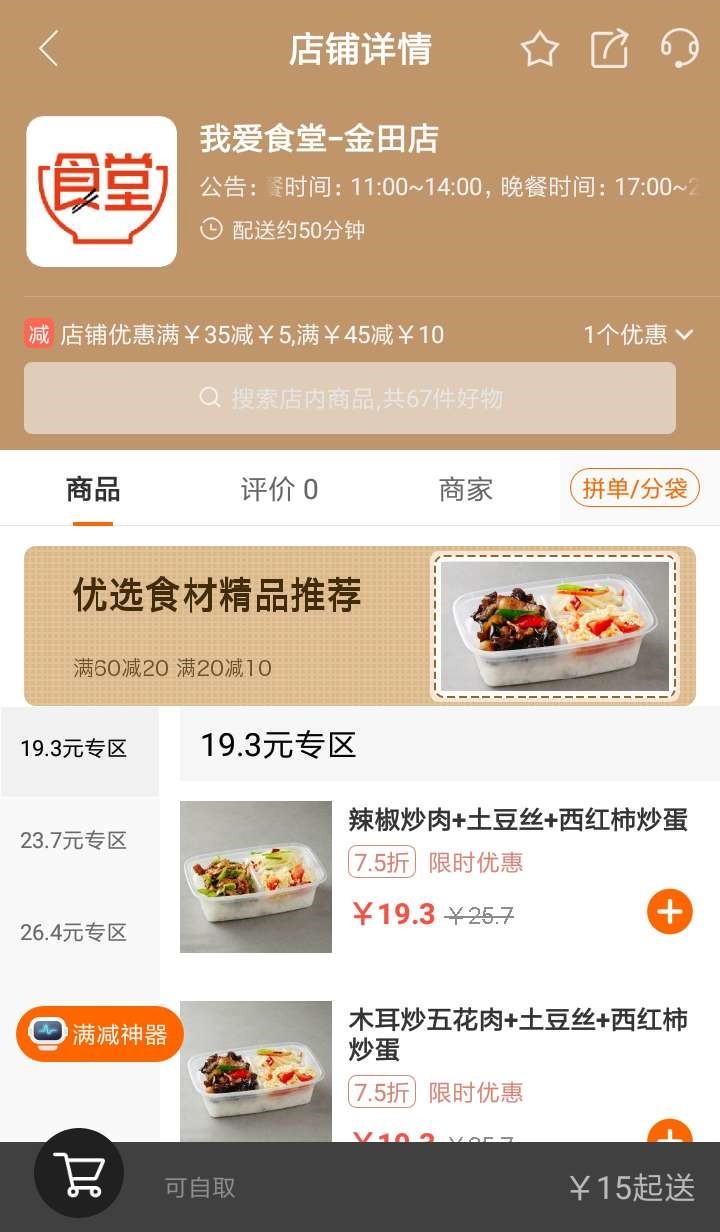Screen dimensions: 720x1232
Task: Tap the store search bar
Action: point(360,398)
